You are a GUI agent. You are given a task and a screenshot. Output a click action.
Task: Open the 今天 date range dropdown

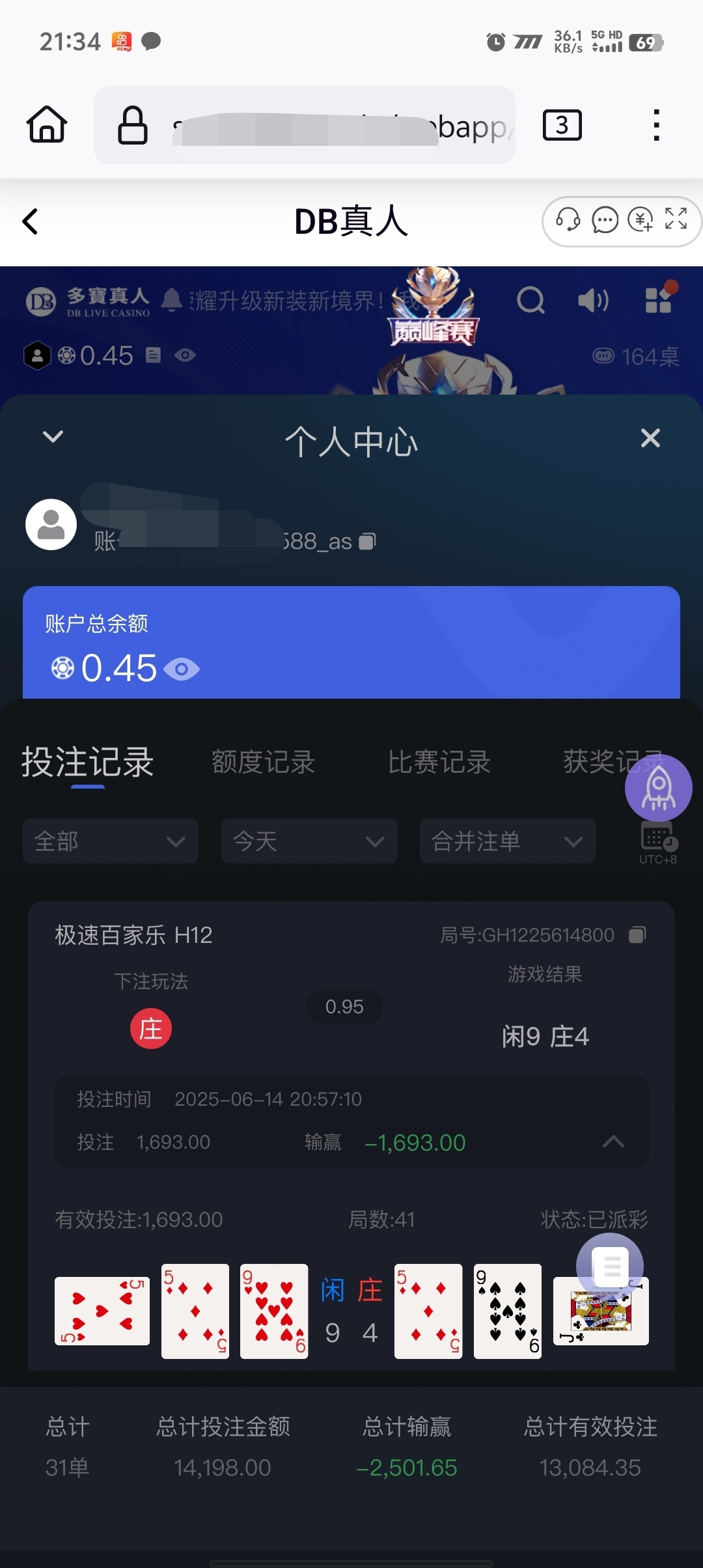[309, 841]
